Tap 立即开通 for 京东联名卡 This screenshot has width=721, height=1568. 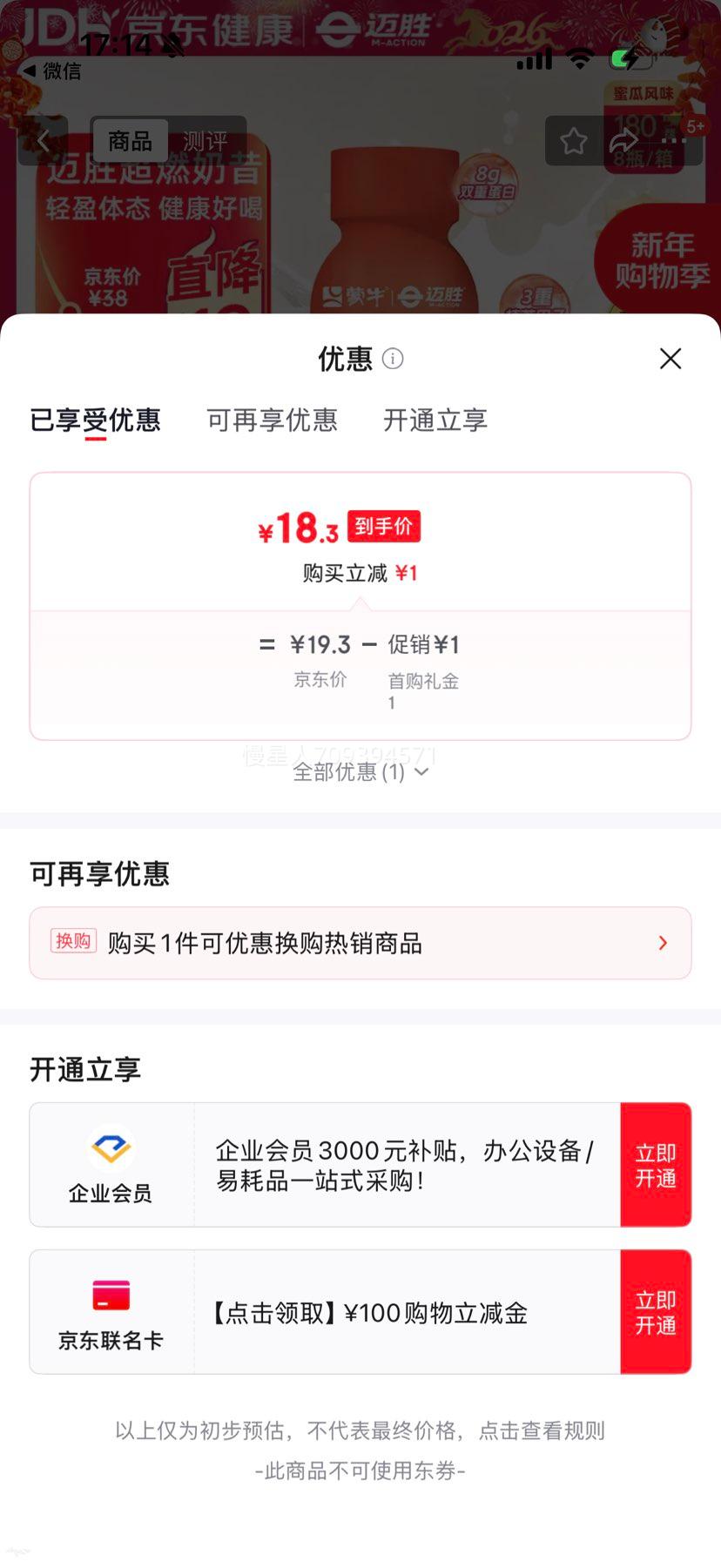coord(656,1311)
